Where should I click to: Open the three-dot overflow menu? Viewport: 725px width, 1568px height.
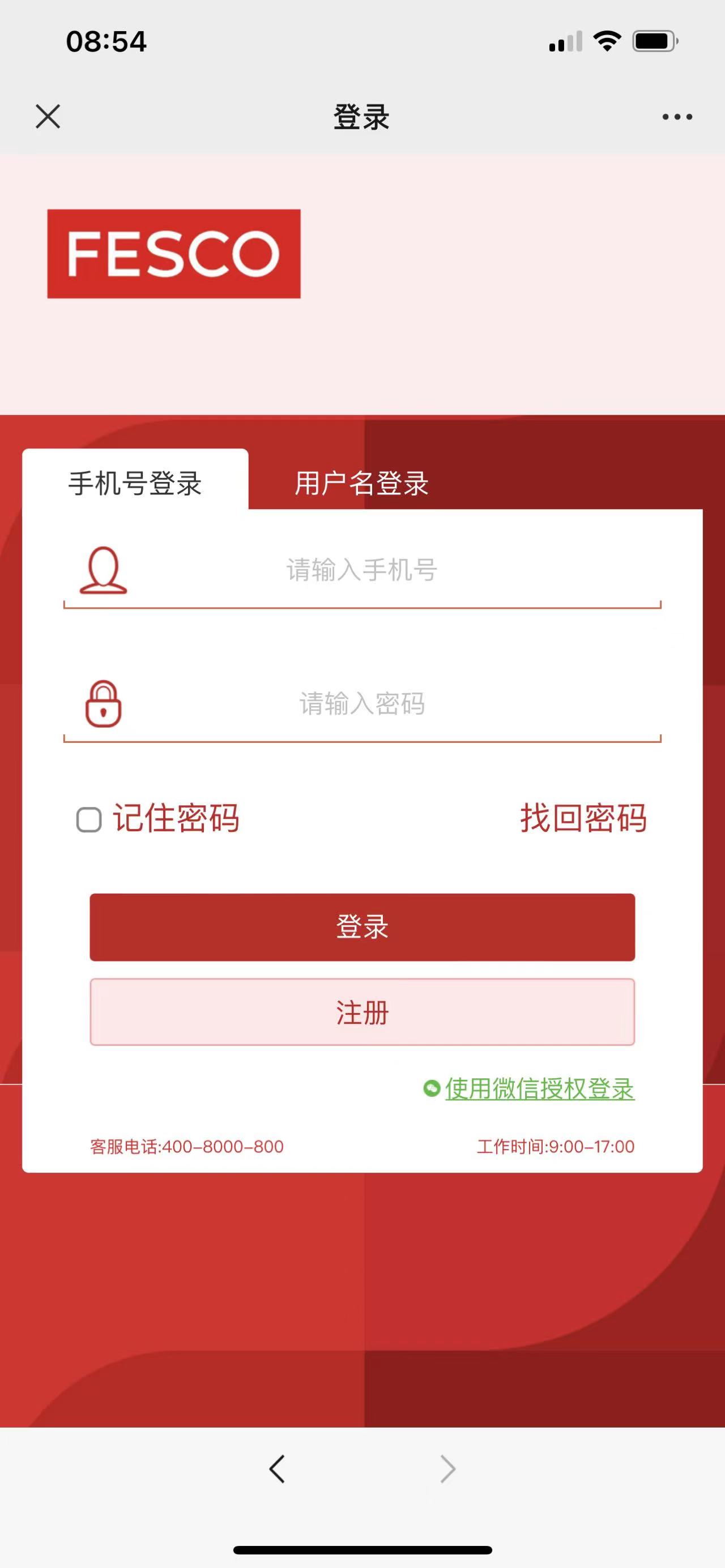677,117
